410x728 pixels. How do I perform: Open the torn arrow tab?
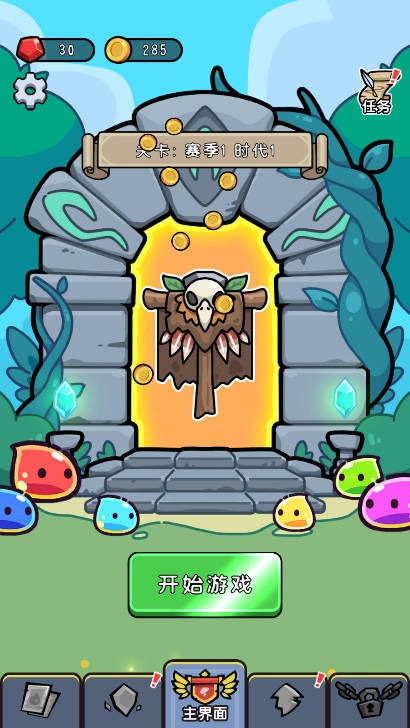(287, 701)
